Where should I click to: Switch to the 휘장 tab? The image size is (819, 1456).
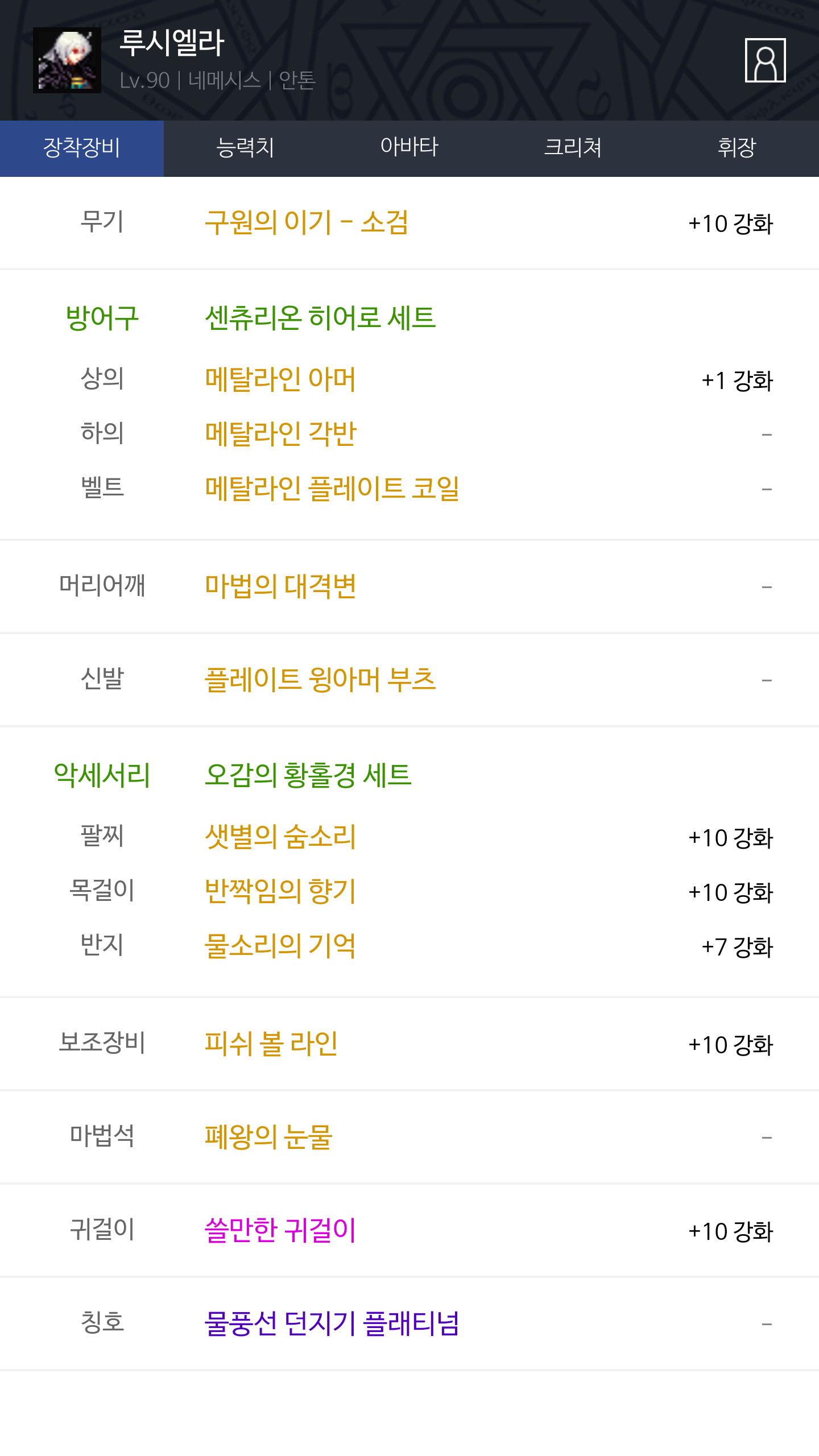(737, 148)
